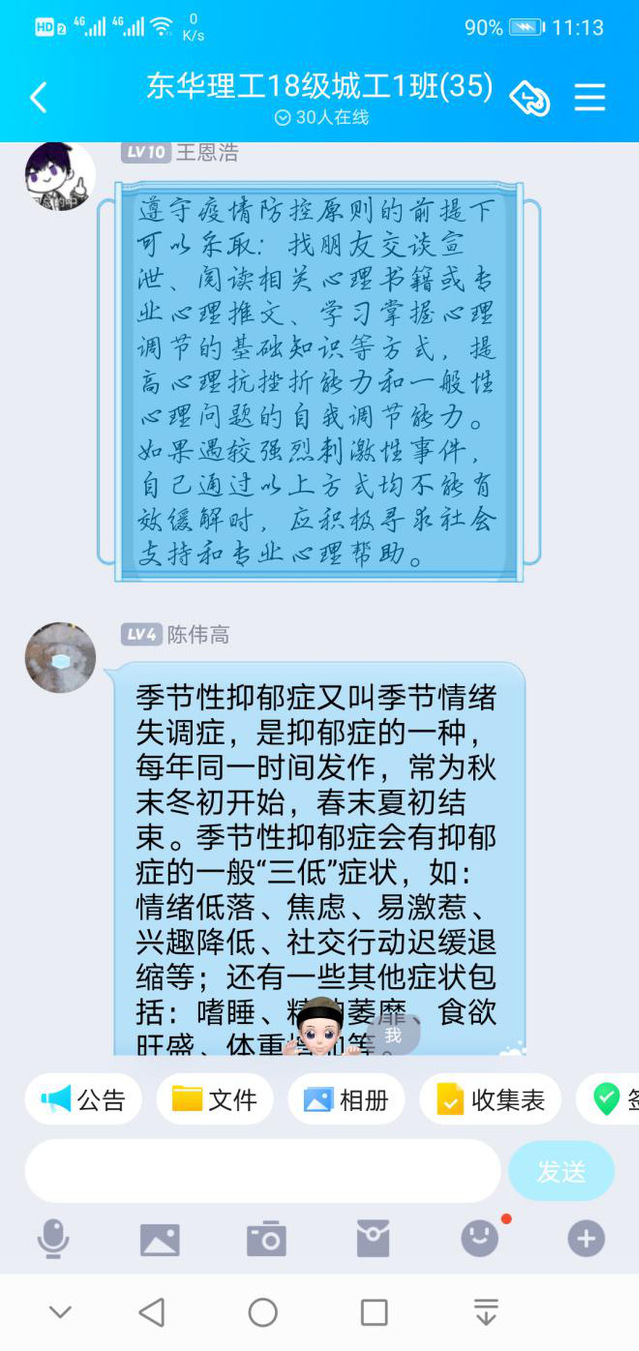Open more options with the plus icon
The width and height of the screenshot is (639, 1351).
586,1240
